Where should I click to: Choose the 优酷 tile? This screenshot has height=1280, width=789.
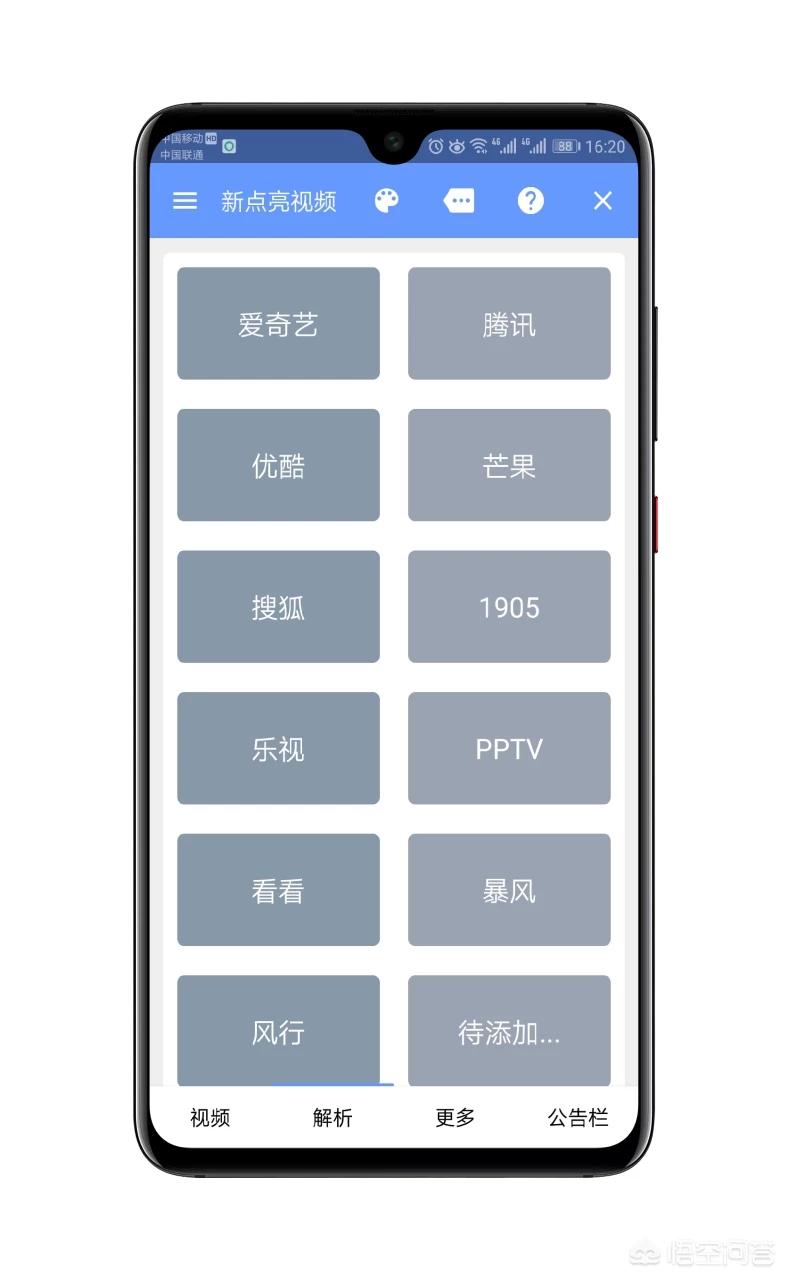pyautogui.click(x=278, y=465)
